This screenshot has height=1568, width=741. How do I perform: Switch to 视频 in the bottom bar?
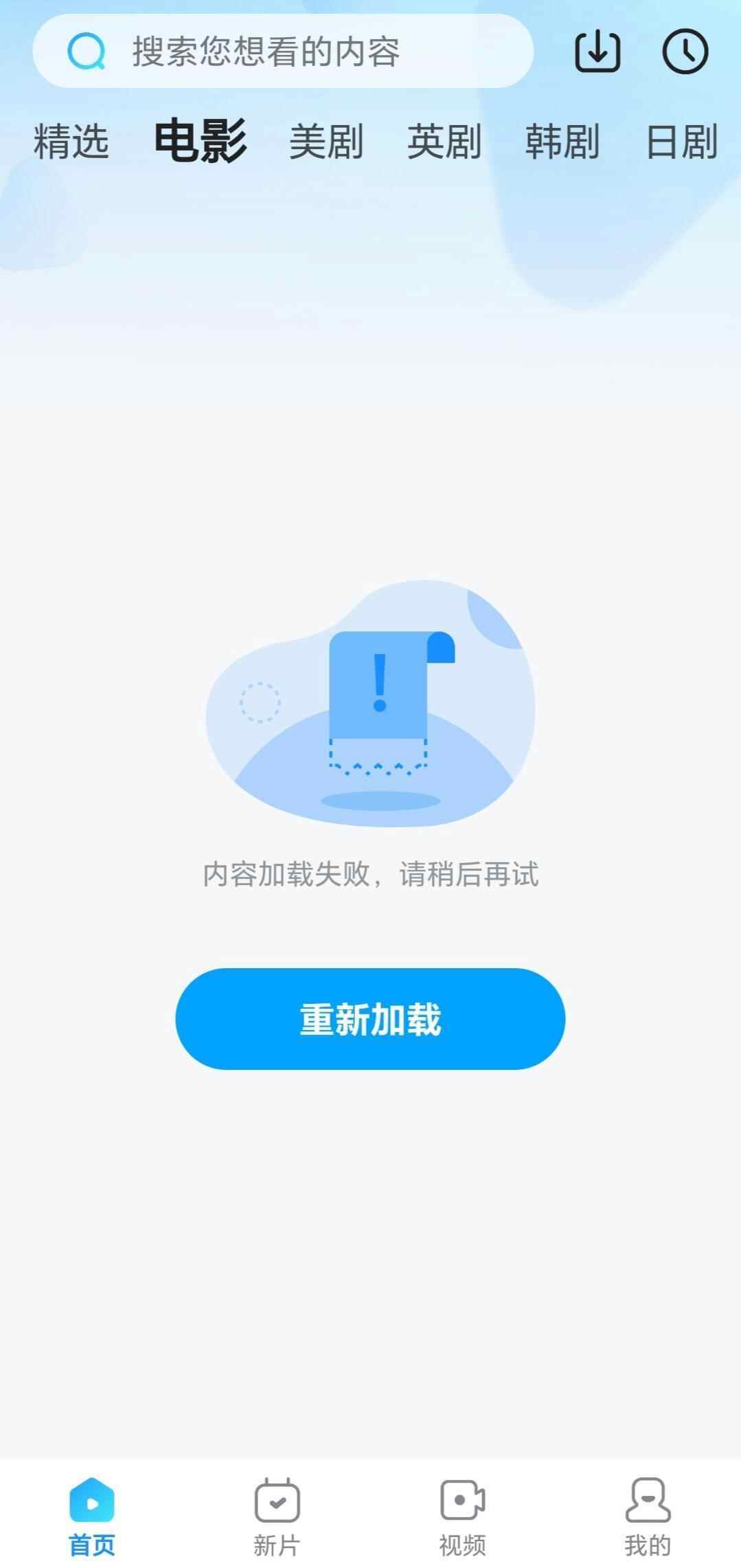[x=462, y=1517]
